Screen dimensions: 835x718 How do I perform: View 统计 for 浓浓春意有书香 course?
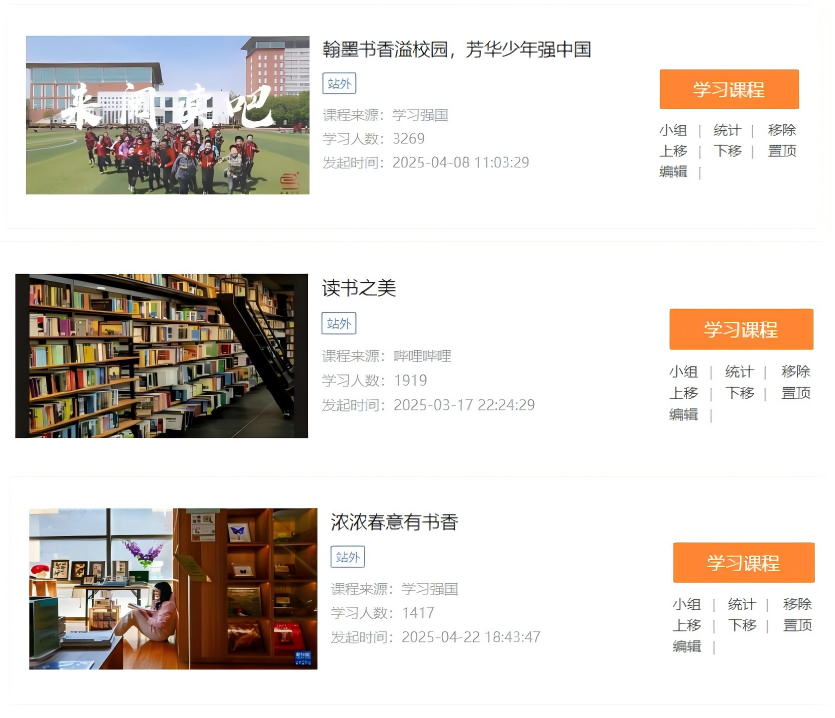click(x=741, y=604)
